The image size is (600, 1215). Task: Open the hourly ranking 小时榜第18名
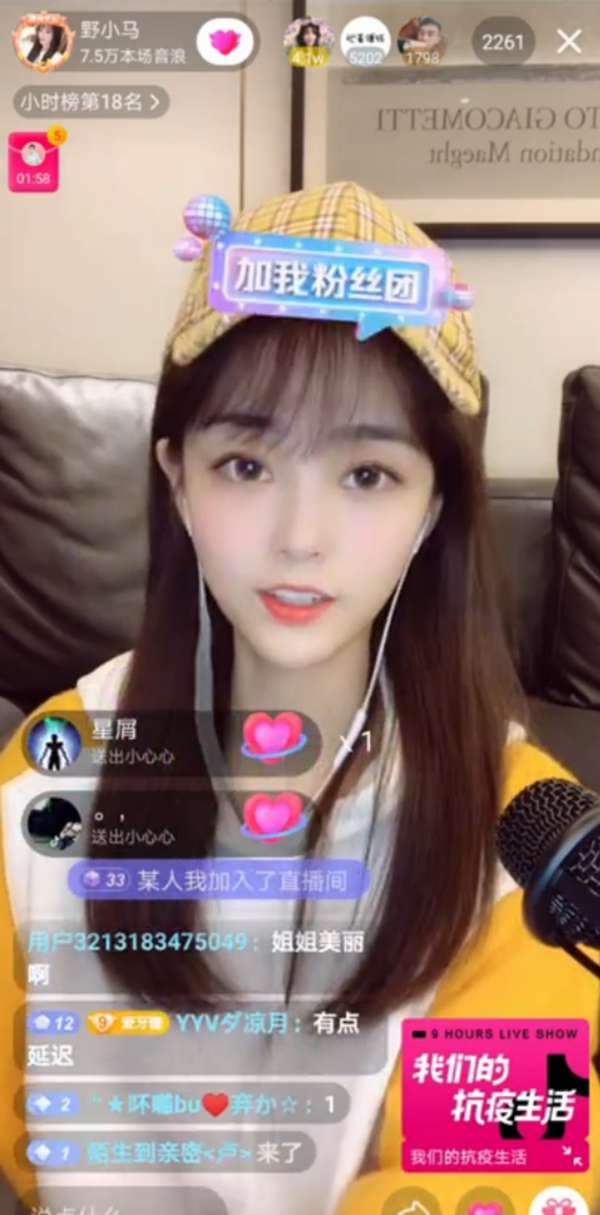point(90,101)
